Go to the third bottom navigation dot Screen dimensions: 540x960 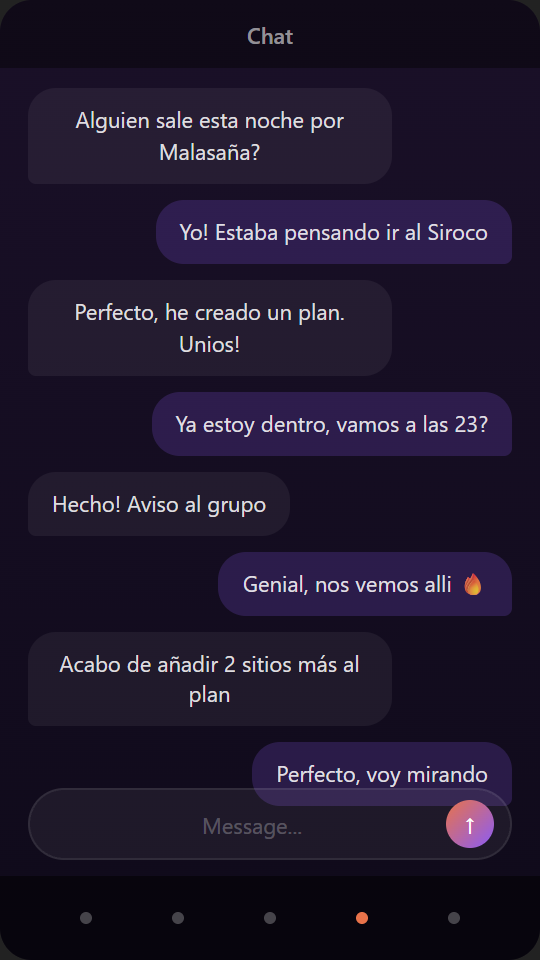tap(269, 918)
